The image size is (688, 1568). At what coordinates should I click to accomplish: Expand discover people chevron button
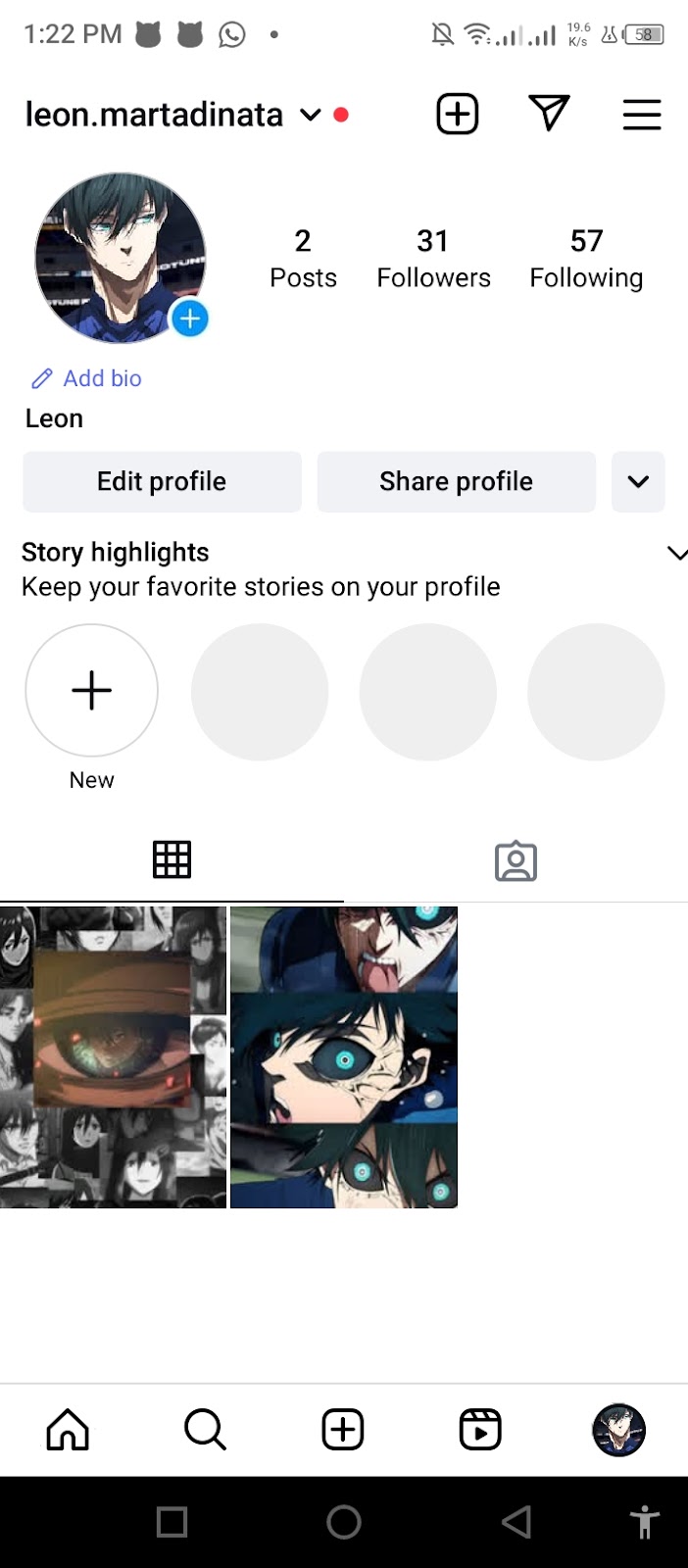(x=638, y=481)
